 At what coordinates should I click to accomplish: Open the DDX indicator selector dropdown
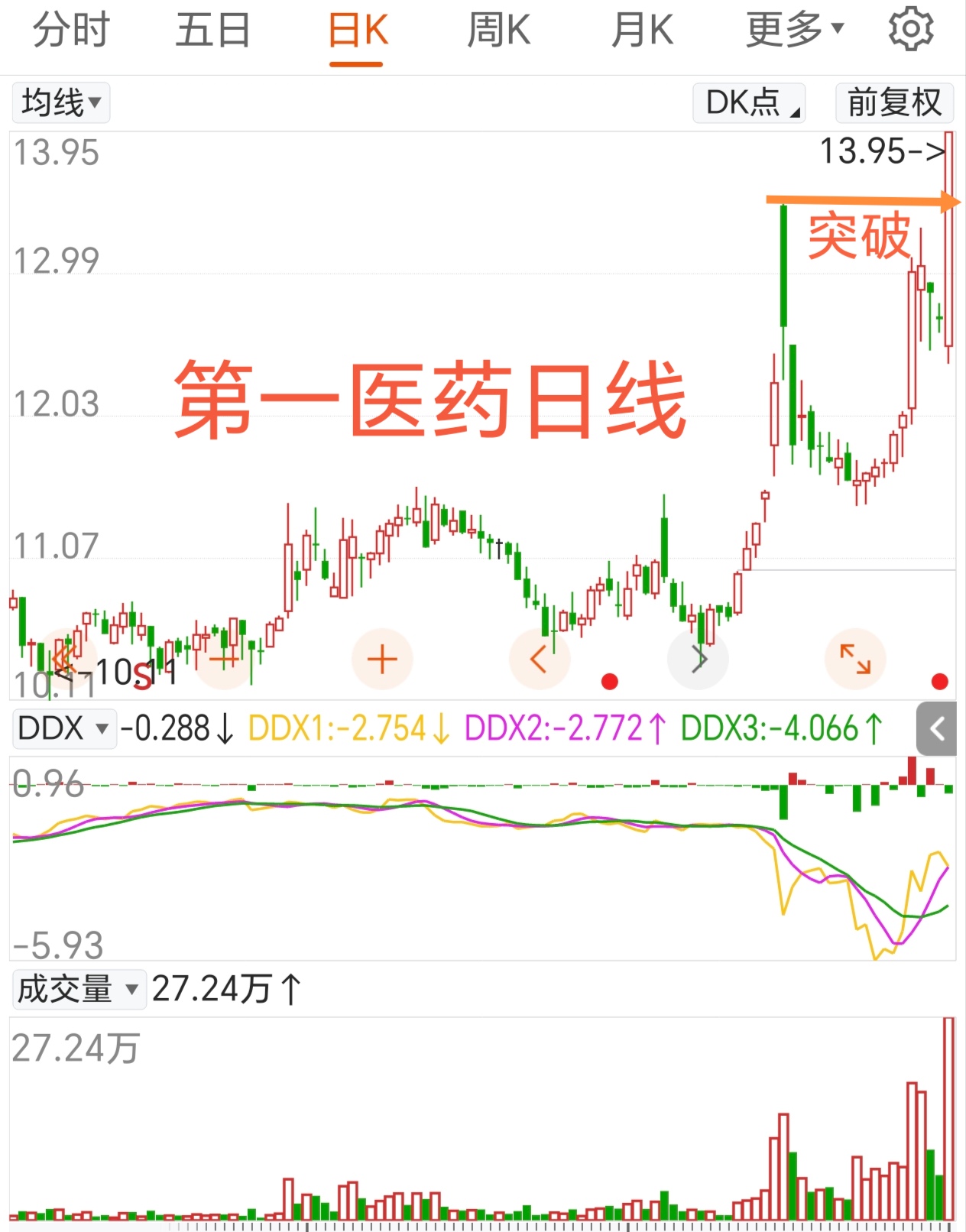click(x=64, y=728)
